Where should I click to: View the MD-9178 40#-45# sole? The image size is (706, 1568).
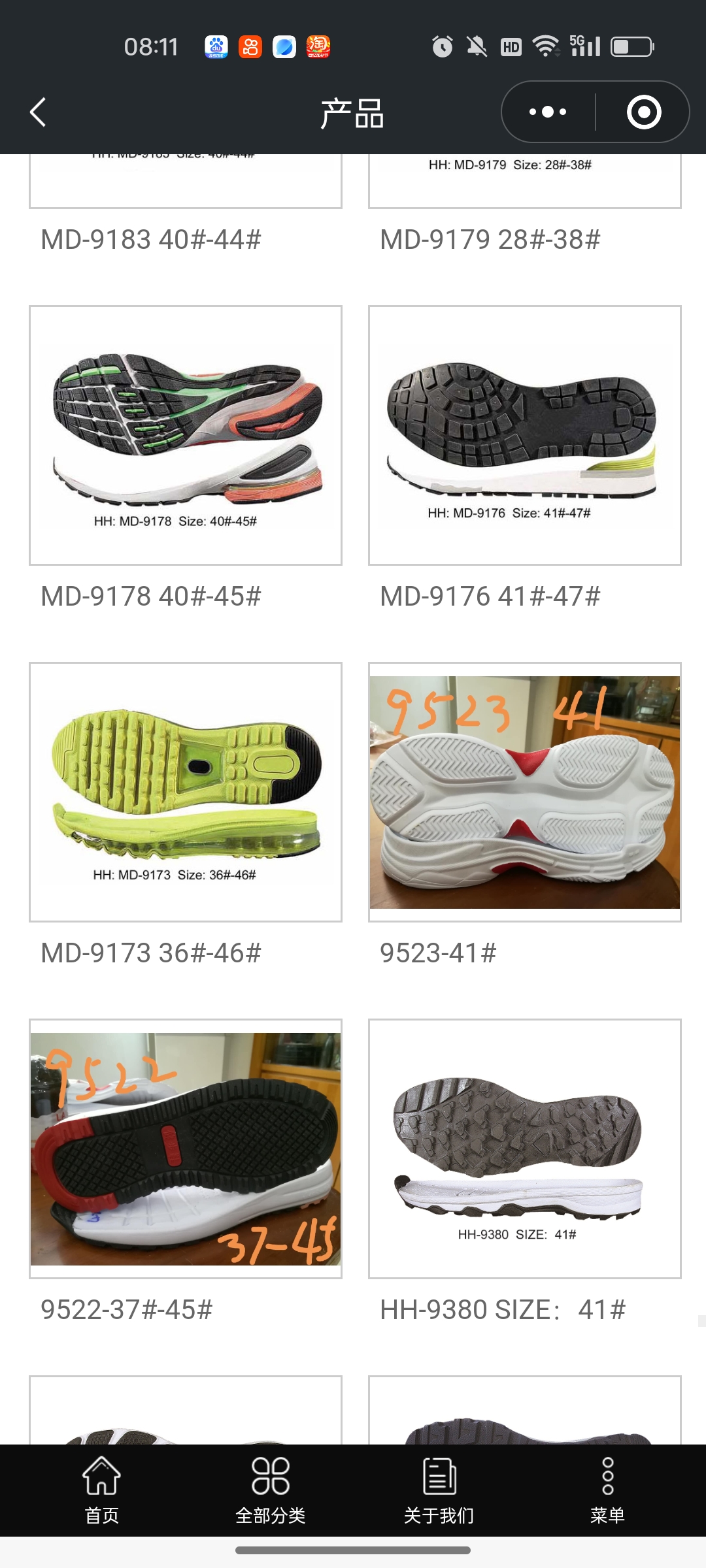point(186,436)
